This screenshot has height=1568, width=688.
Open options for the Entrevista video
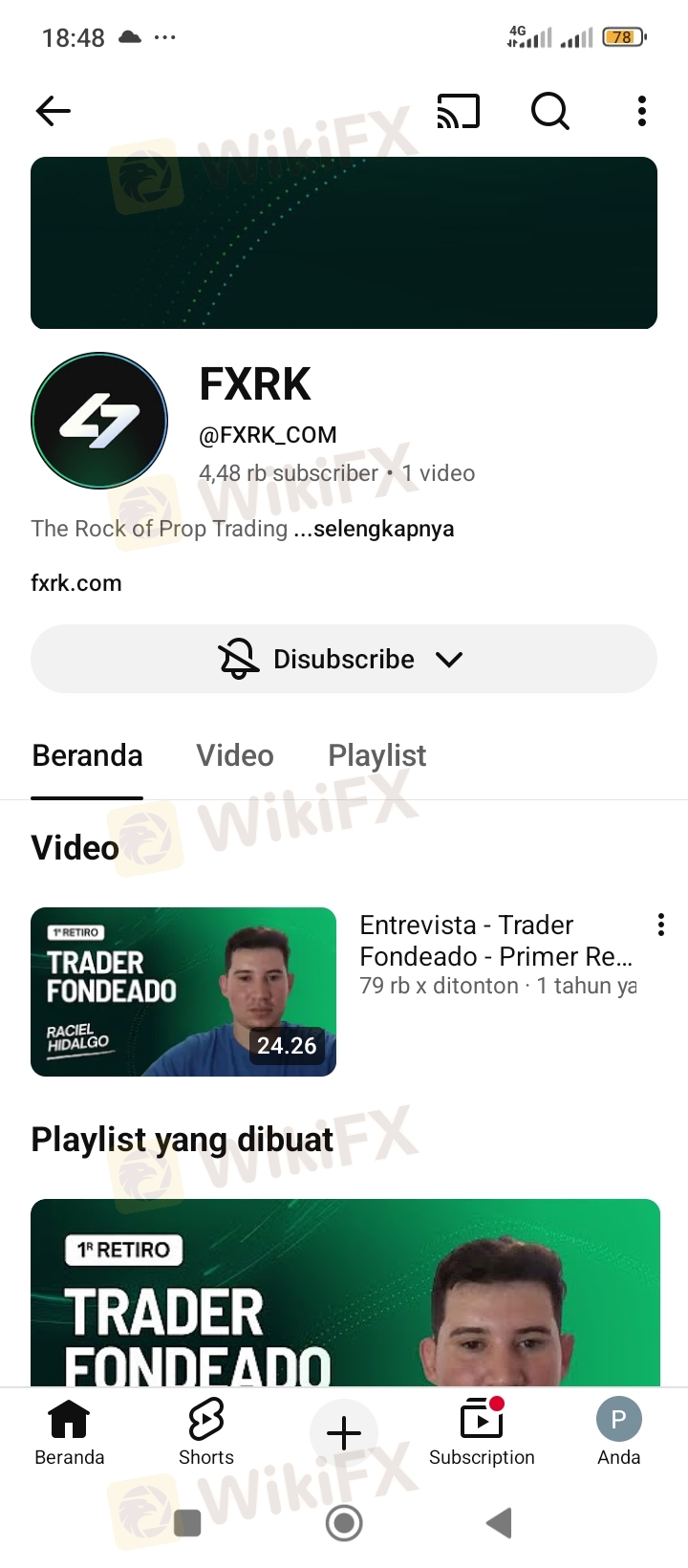660,925
